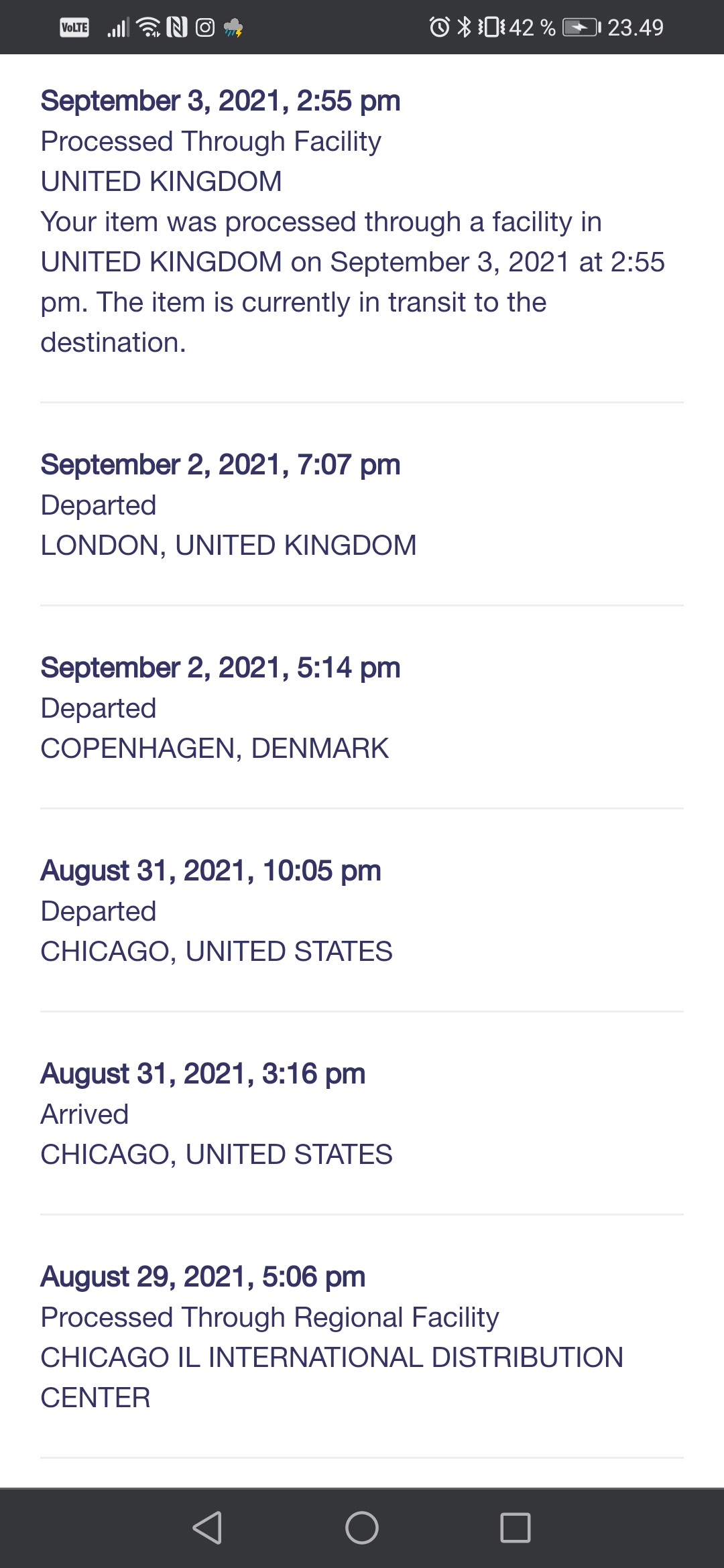
Task: Tap the system back button
Action: [207, 1528]
